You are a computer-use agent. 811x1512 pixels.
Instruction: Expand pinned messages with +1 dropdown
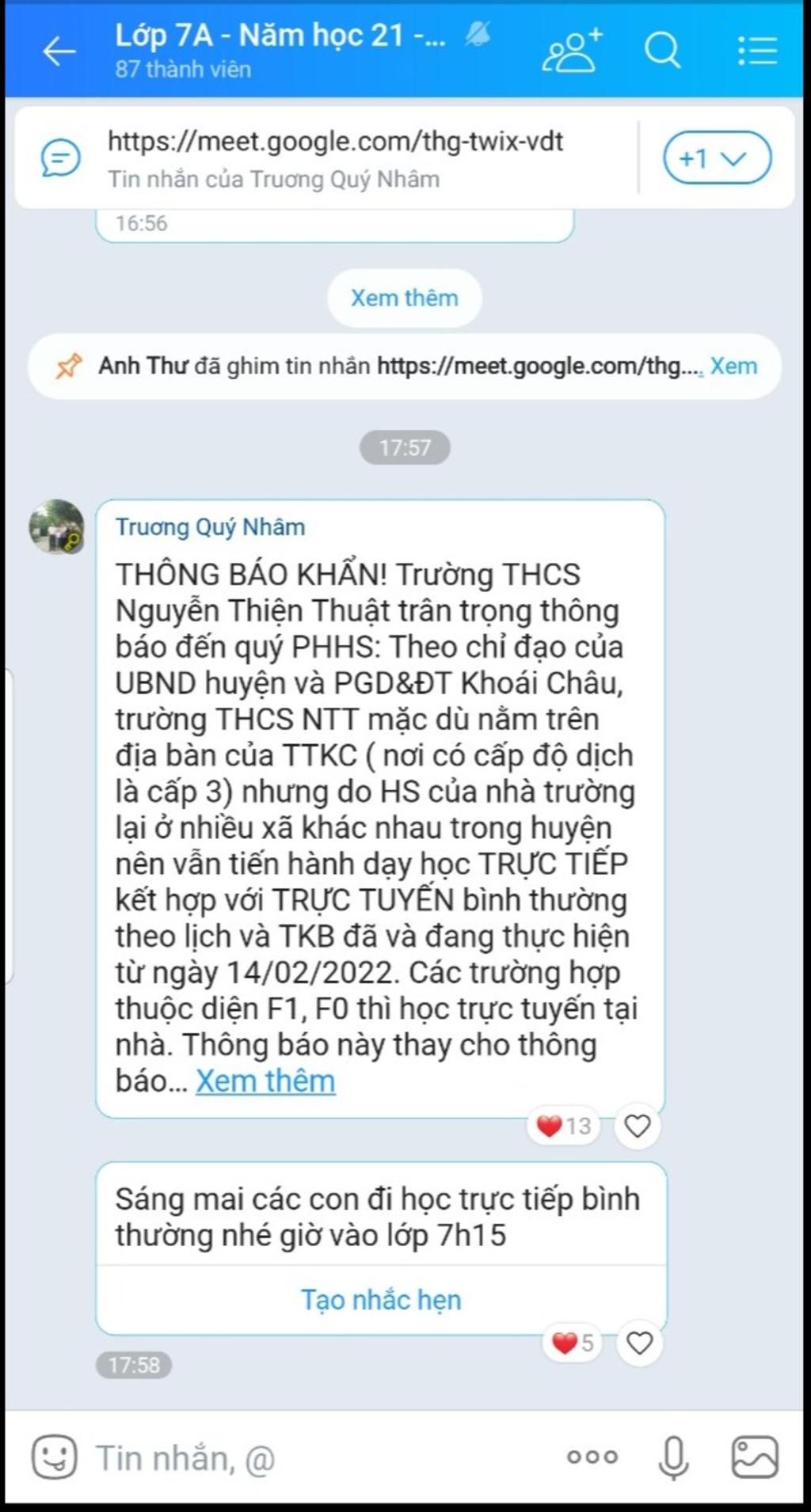tap(716, 158)
